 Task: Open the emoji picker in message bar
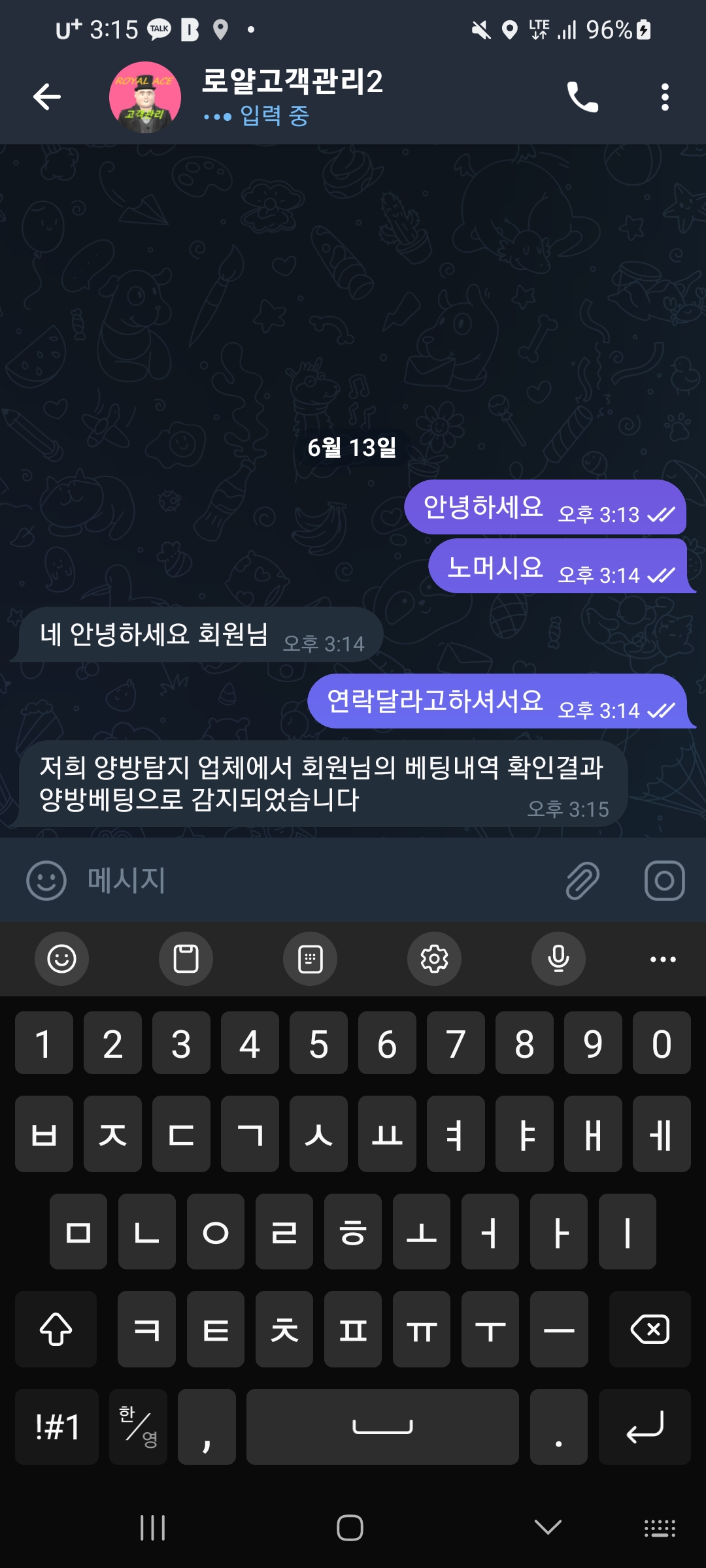click(x=46, y=880)
